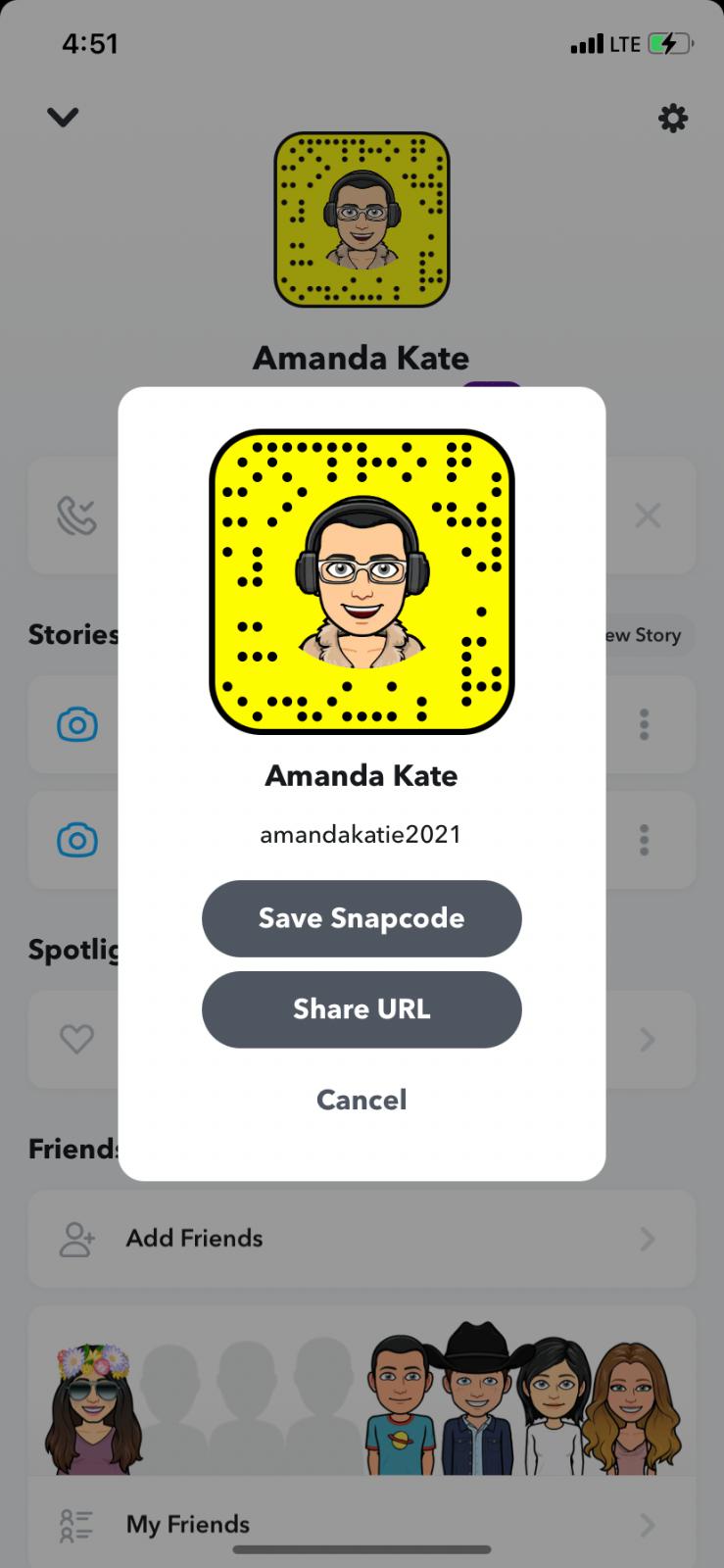Save the Snapcode to the camera roll
The height and width of the screenshot is (1568, 724).
362,918
